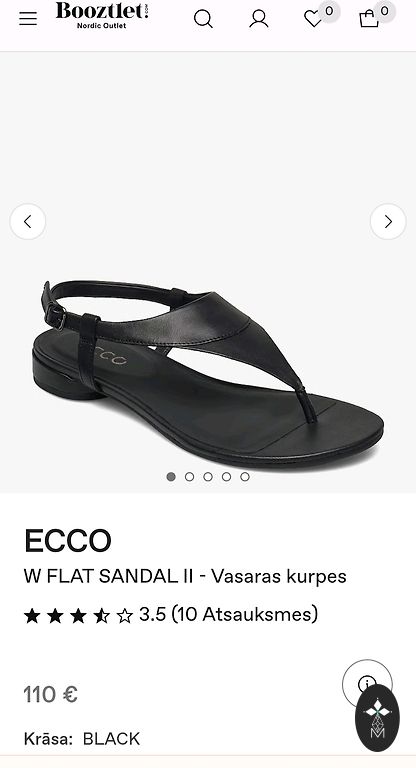
Task: Tap the floating dark assistant button
Action: pyautogui.click(x=377, y=718)
